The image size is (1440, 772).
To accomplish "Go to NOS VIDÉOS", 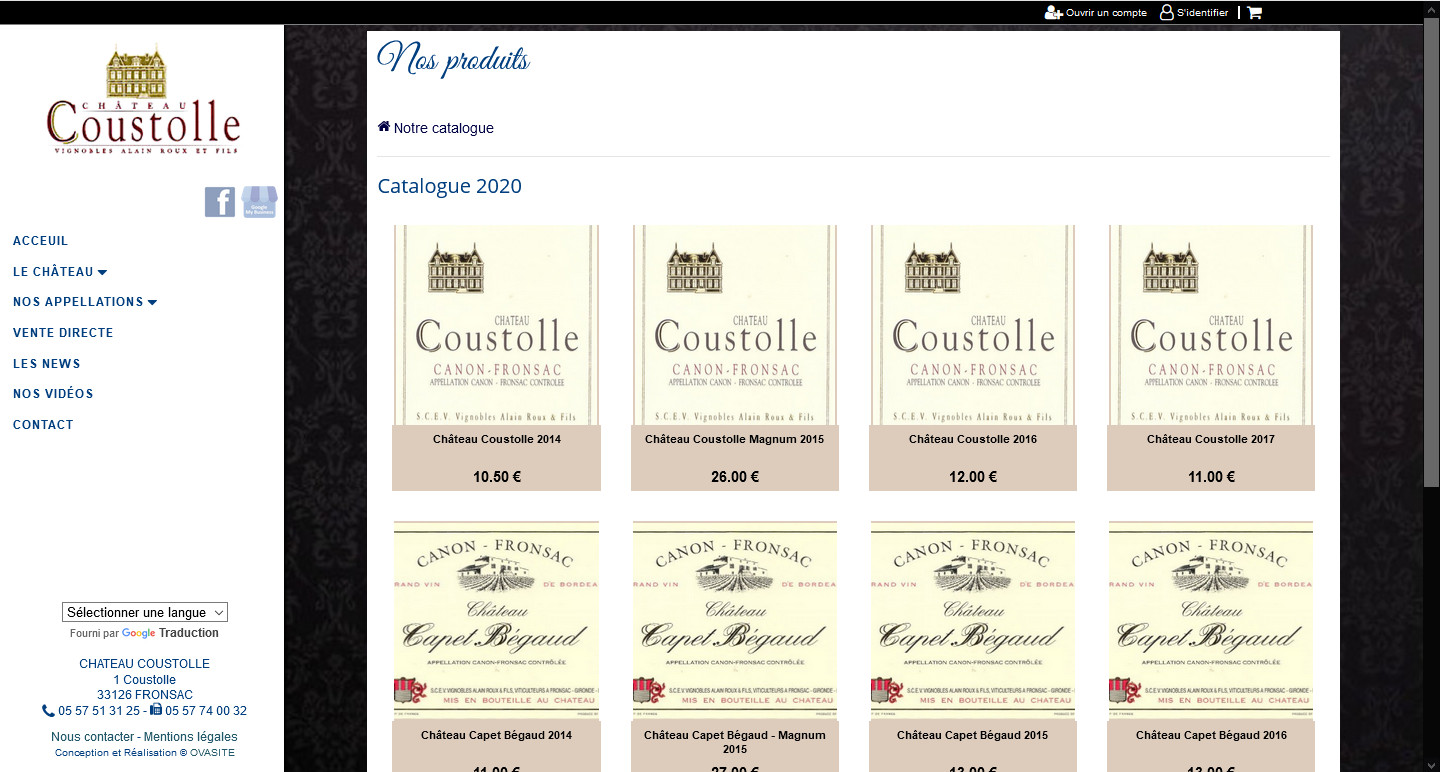I will point(53,394).
